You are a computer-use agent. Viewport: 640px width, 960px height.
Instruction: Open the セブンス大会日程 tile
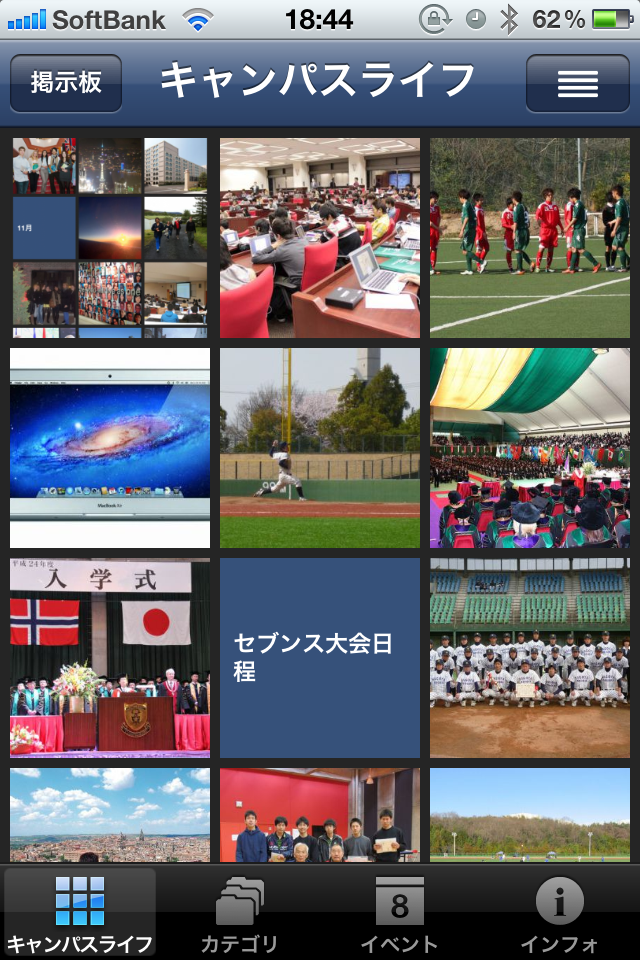click(320, 657)
